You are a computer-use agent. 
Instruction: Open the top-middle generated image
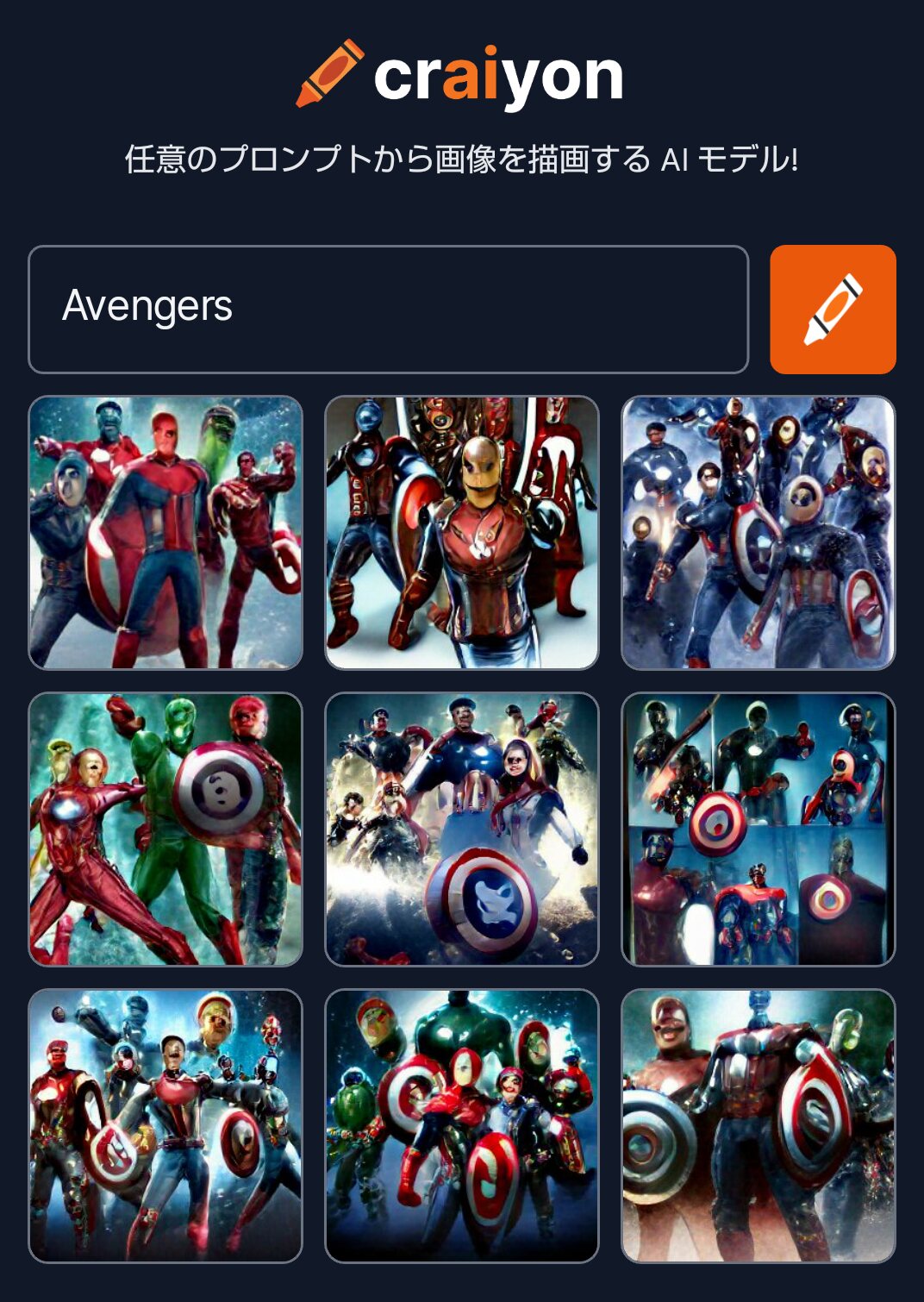(x=462, y=533)
